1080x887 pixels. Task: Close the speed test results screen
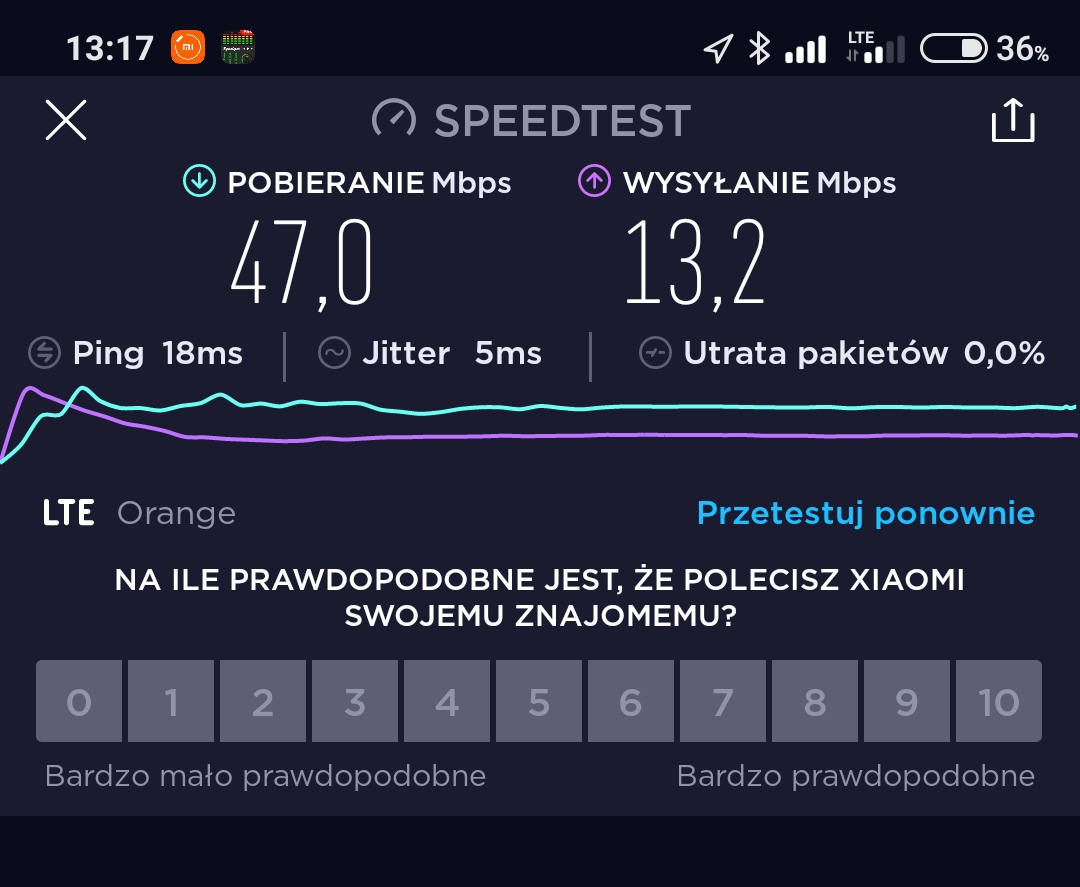click(66, 120)
